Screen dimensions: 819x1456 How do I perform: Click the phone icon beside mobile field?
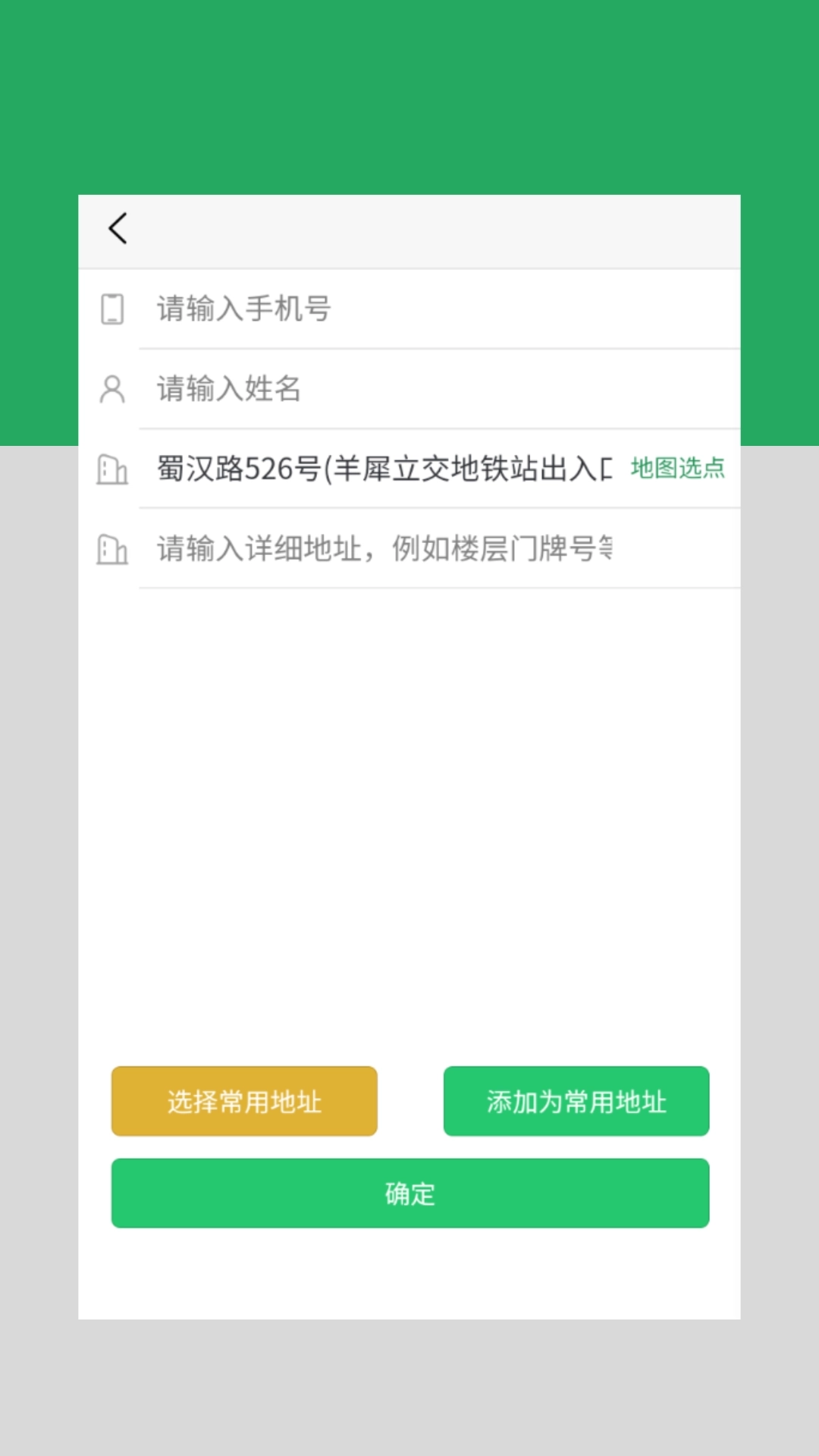(112, 309)
